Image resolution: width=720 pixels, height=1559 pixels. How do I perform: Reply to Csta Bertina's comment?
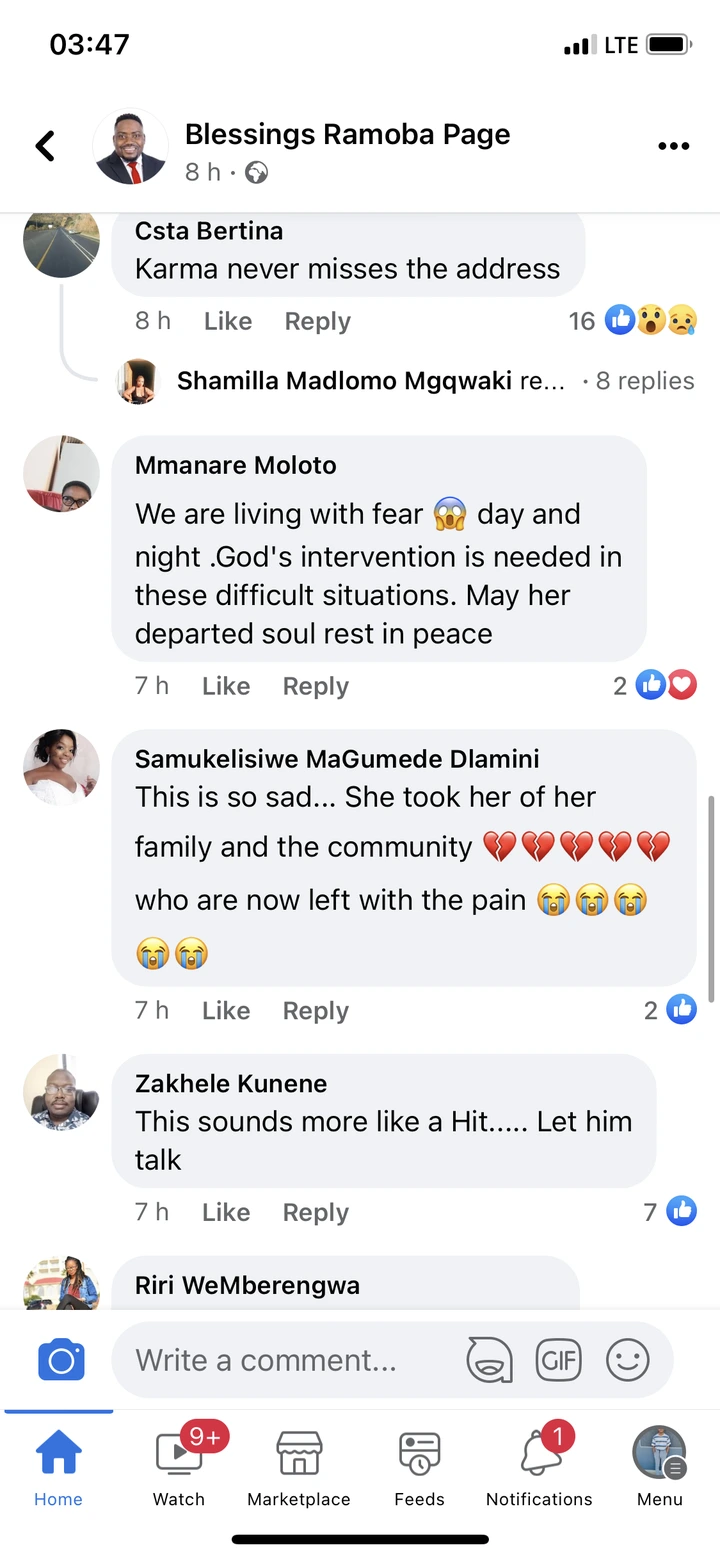pyautogui.click(x=317, y=321)
